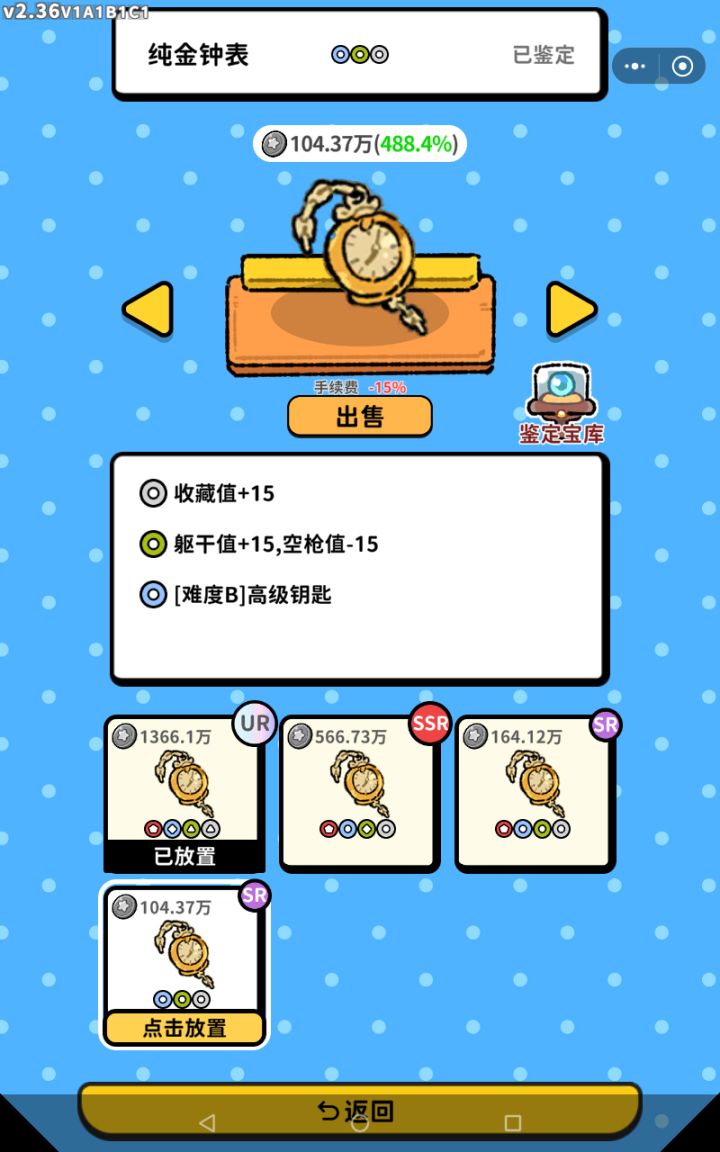Click 点击放置 to place the SR watch
The image size is (720, 1152).
tap(183, 1028)
